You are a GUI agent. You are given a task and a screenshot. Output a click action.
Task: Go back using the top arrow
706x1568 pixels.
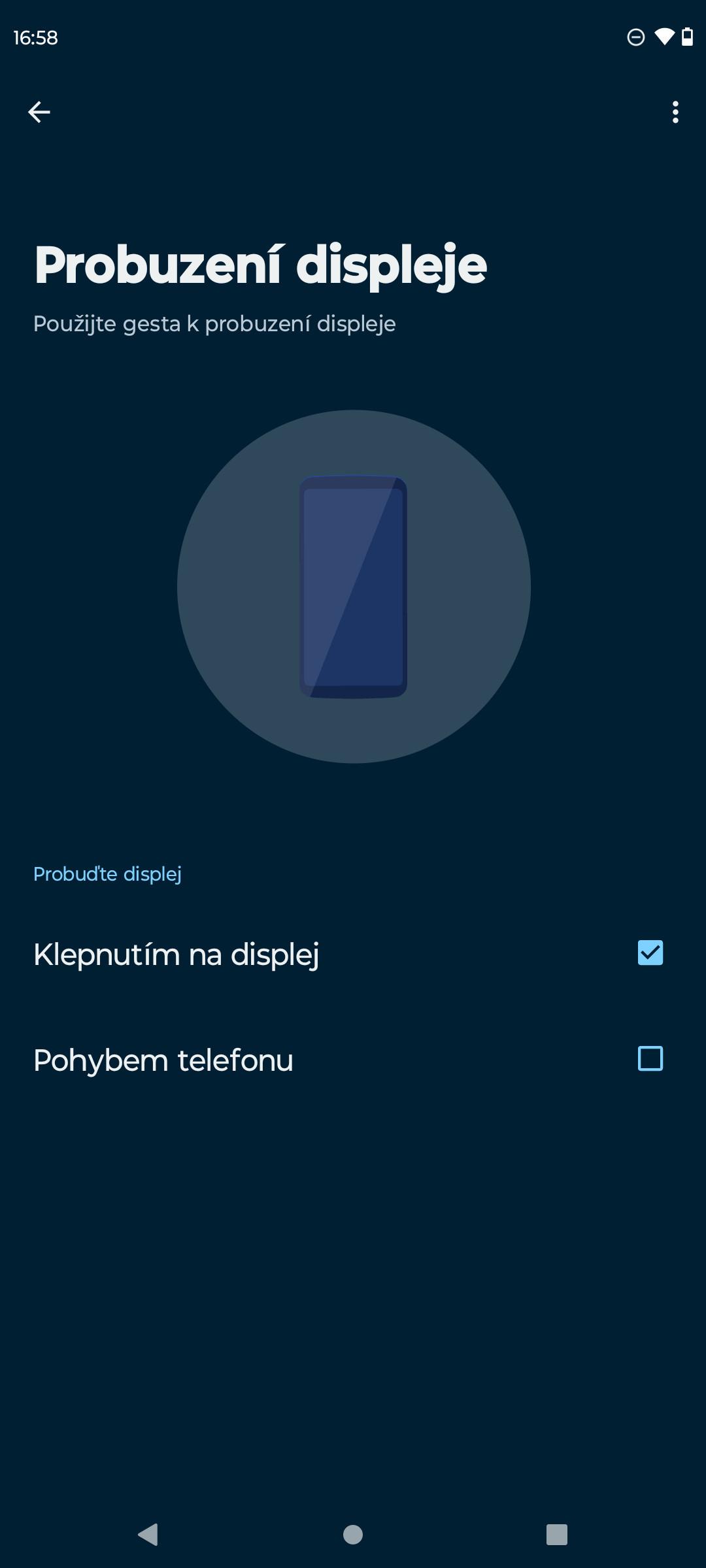(x=39, y=112)
